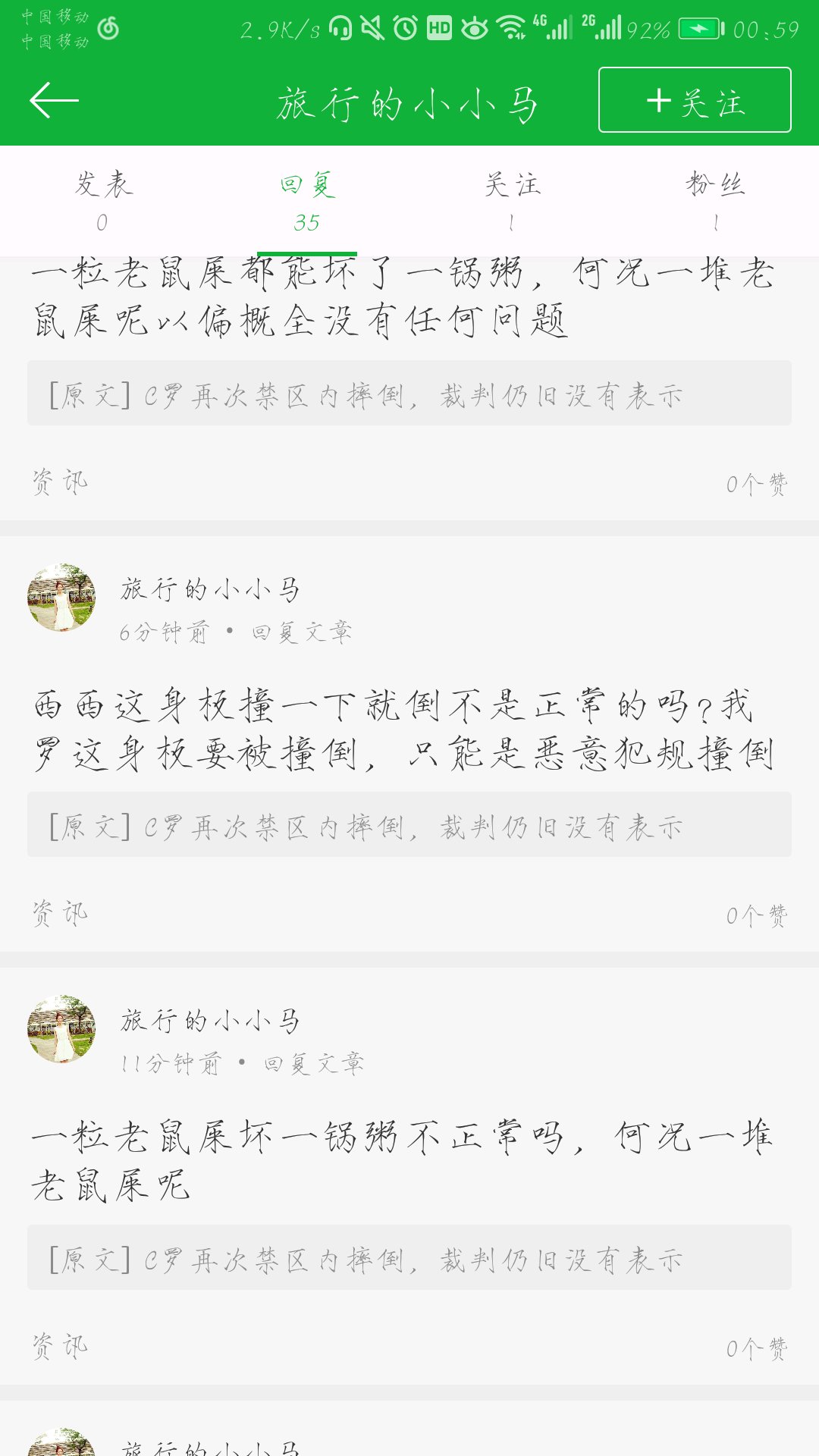Follow 旅行的小小马 with the +关注 button
819x1456 pixels.
695,100
